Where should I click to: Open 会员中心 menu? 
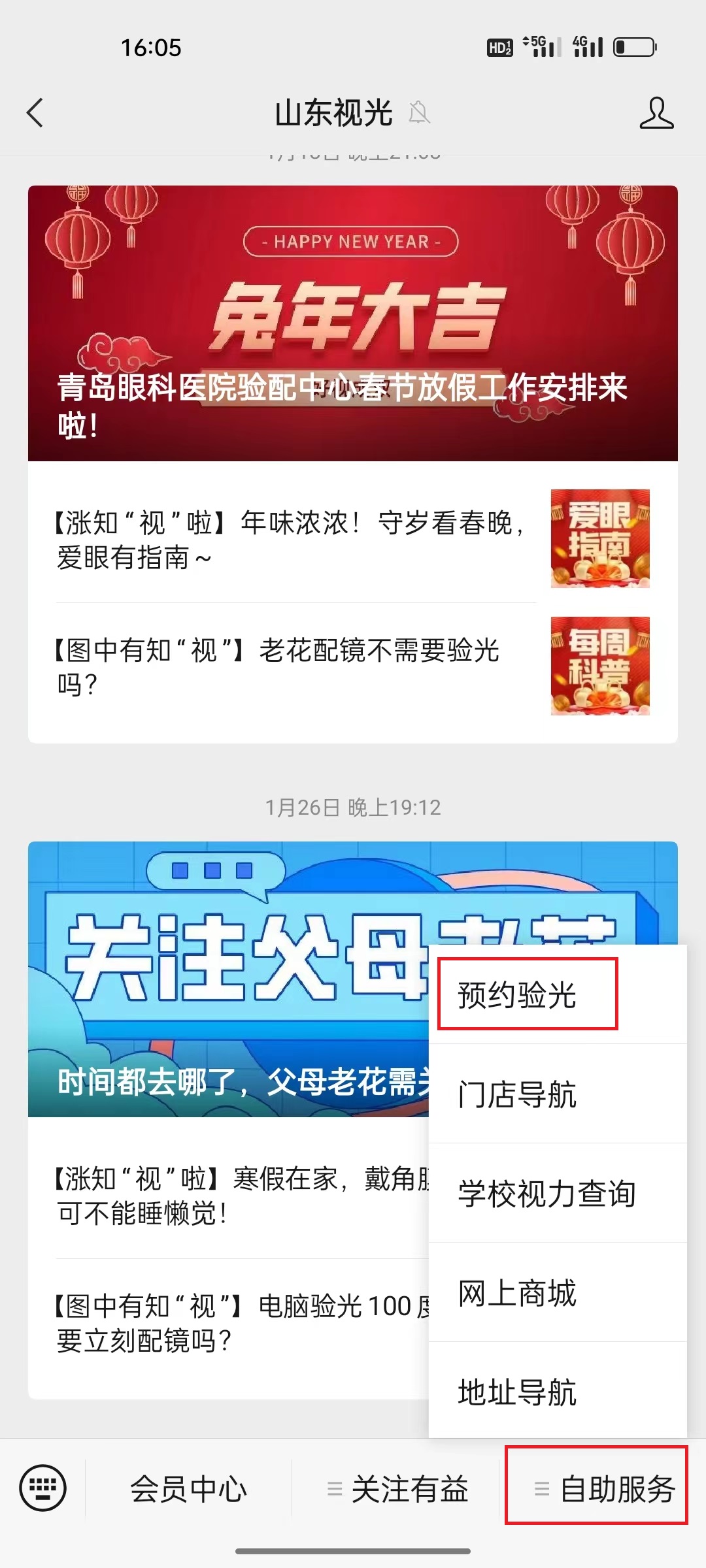coord(188,1490)
